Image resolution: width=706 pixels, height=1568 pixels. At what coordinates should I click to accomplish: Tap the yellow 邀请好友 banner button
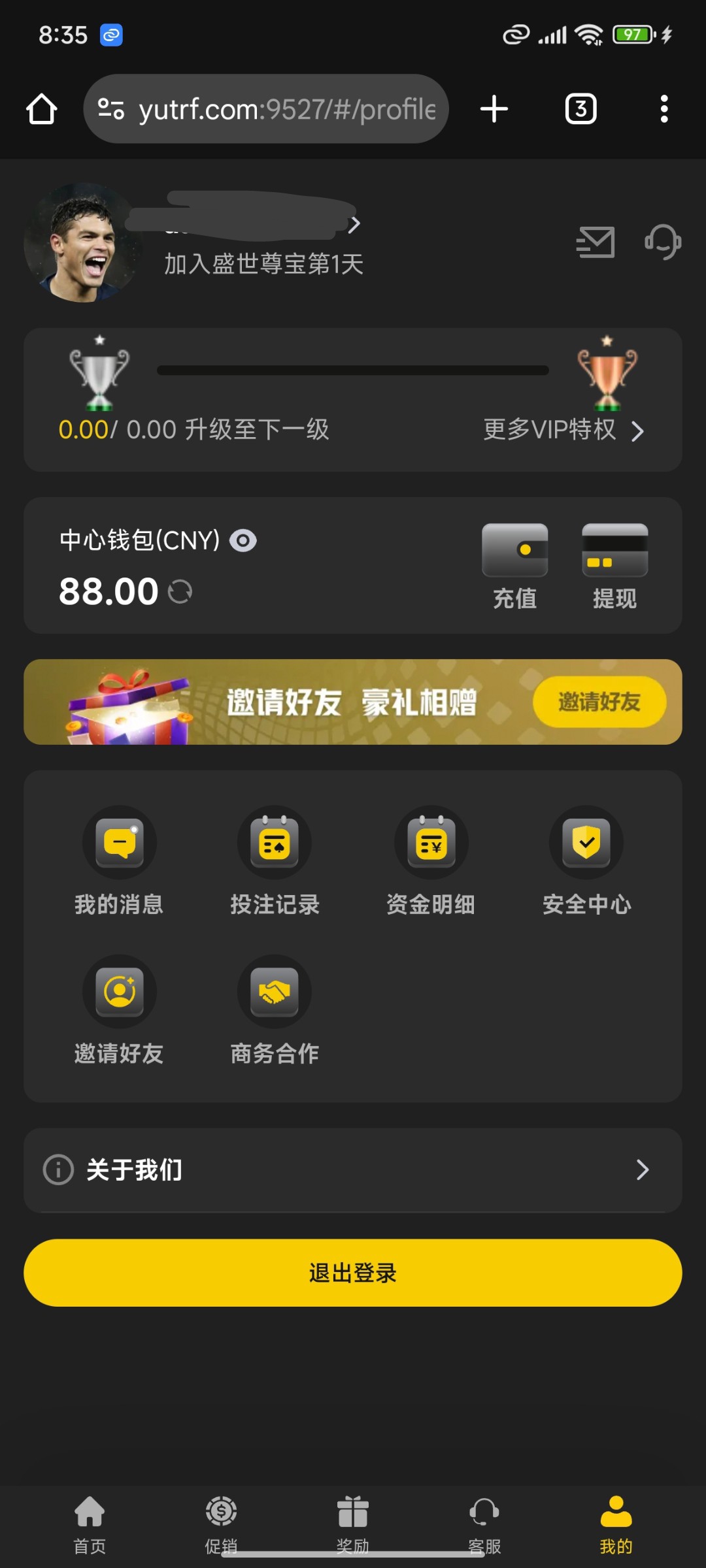pyautogui.click(x=599, y=702)
